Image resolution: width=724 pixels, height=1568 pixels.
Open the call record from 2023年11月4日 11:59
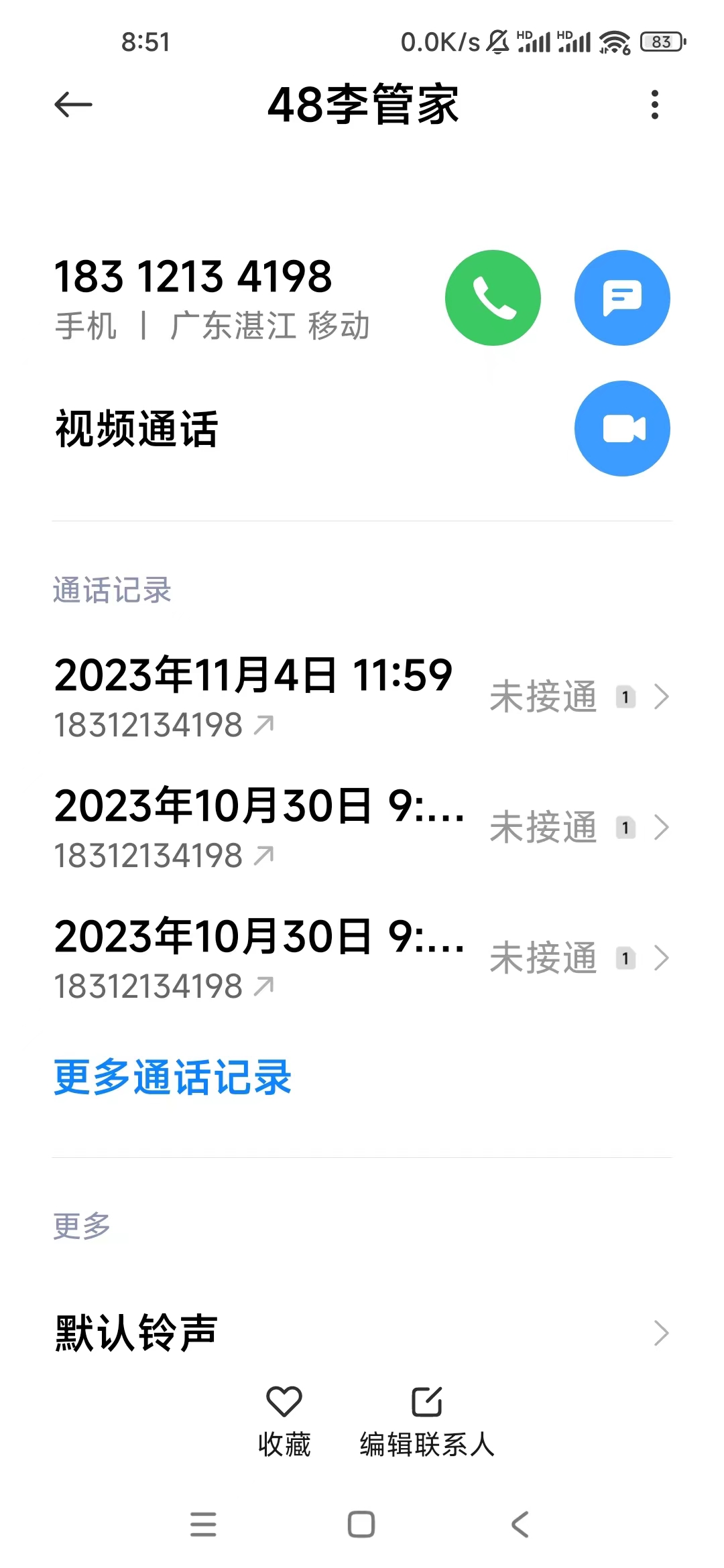click(362, 697)
